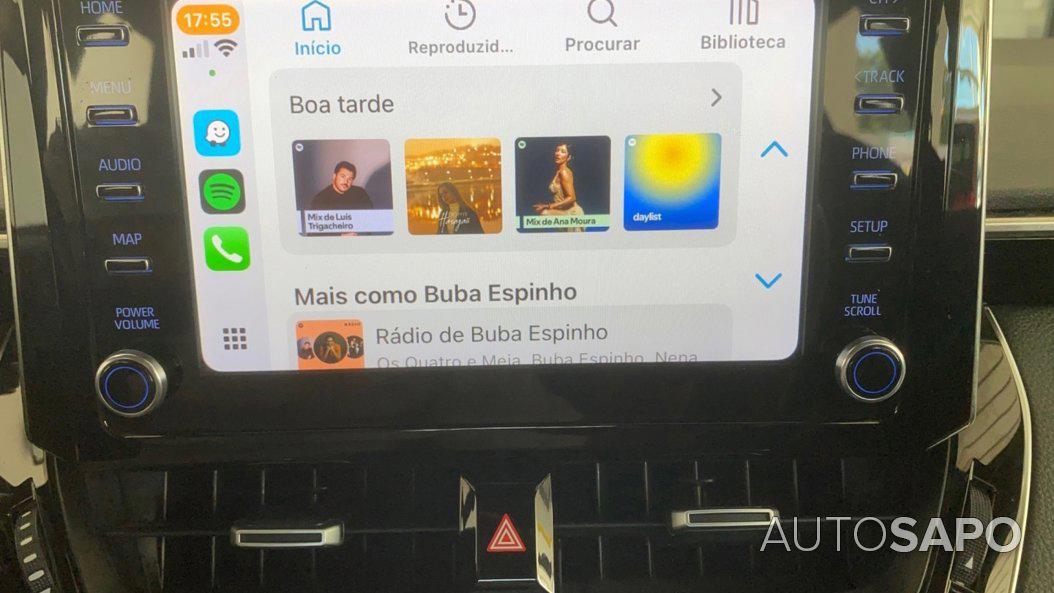Open the Reproduzid... recently played tab
Screen dimensions: 1054x593
pyautogui.click(x=460, y=29)
